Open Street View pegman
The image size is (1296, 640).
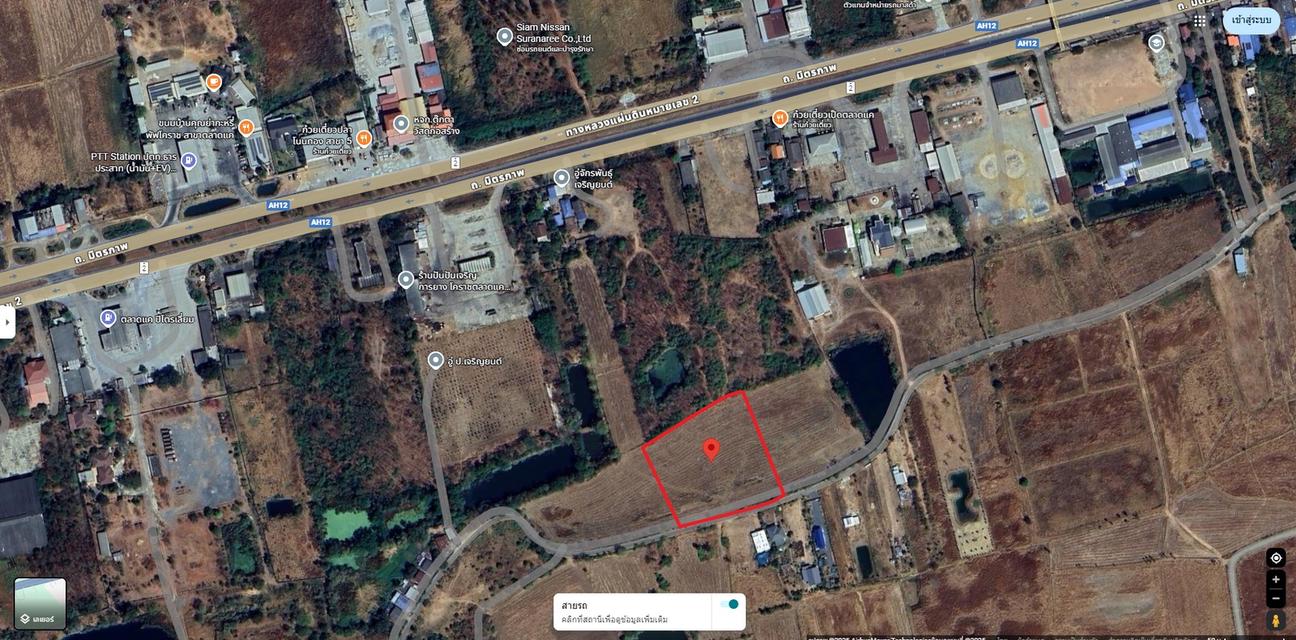(1275, 621)
